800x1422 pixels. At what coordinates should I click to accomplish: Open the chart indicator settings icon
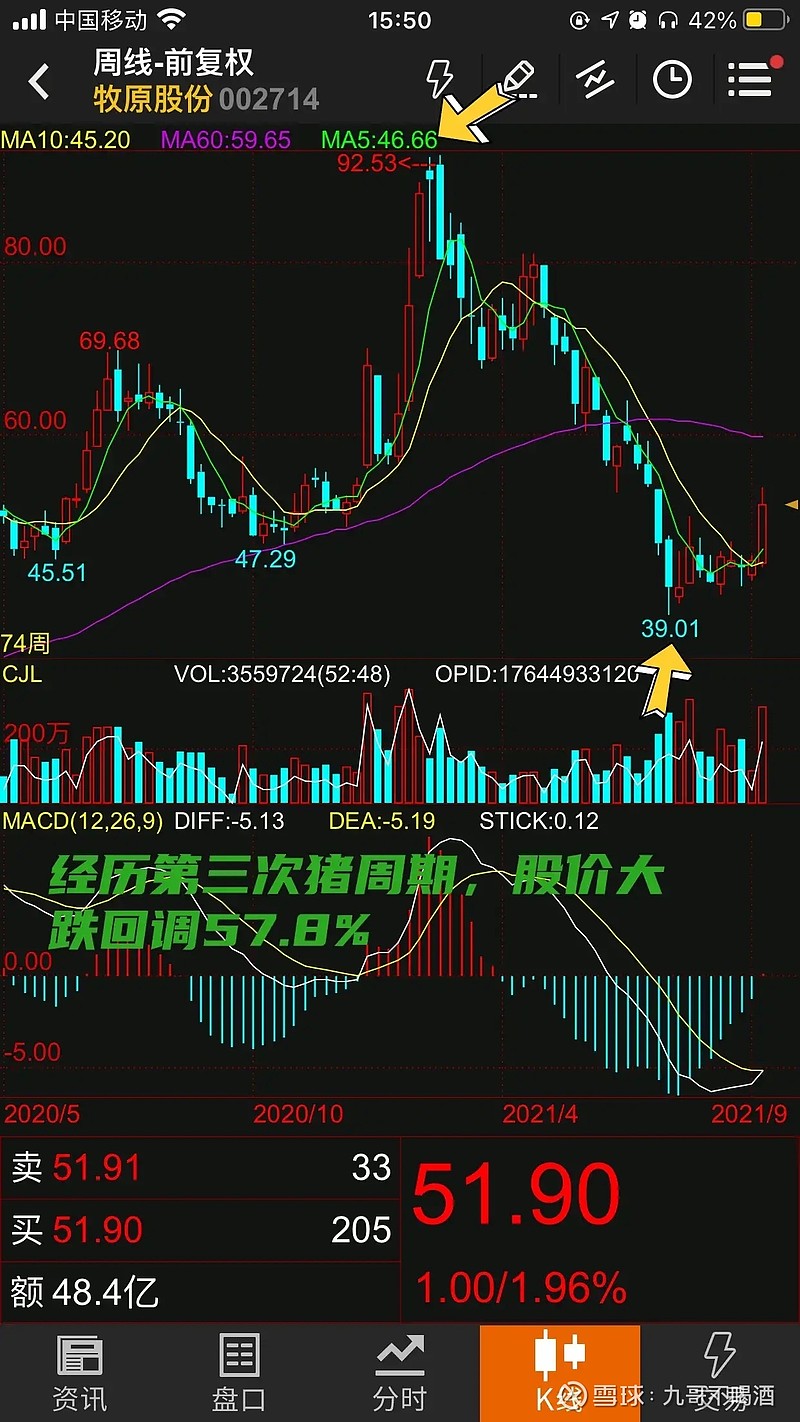595,79
